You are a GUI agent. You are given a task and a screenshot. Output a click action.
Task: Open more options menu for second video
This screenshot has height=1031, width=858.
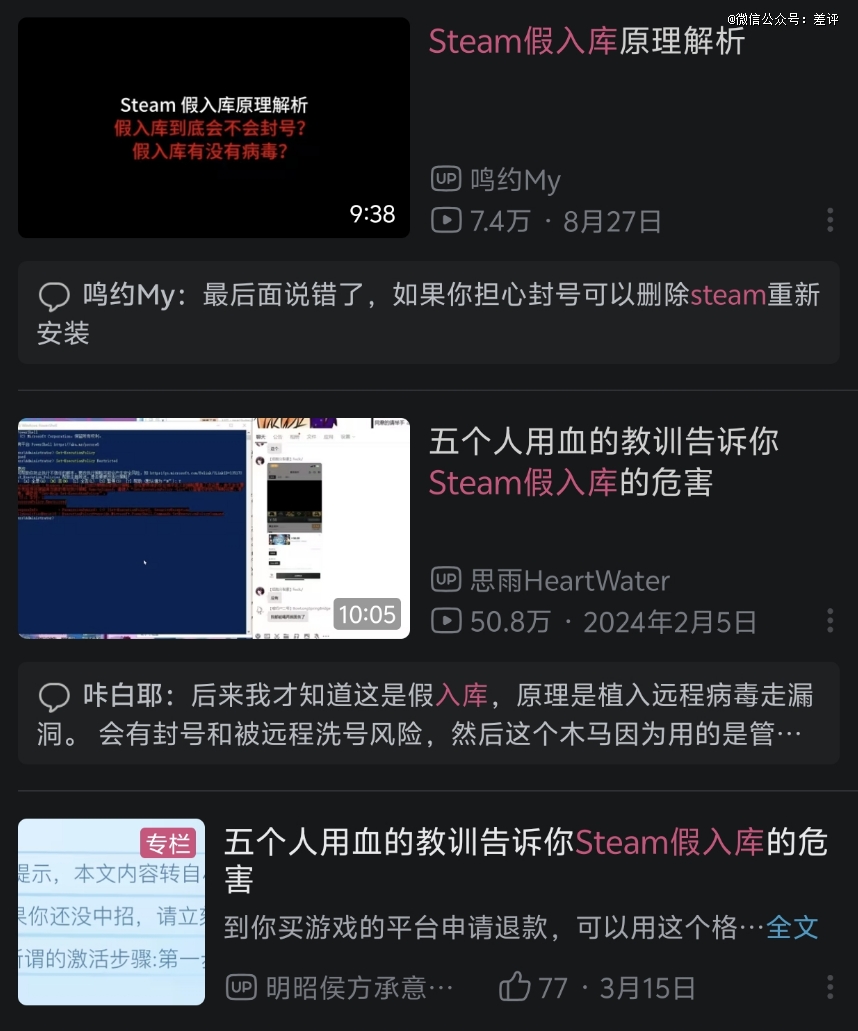click(829, 621)
